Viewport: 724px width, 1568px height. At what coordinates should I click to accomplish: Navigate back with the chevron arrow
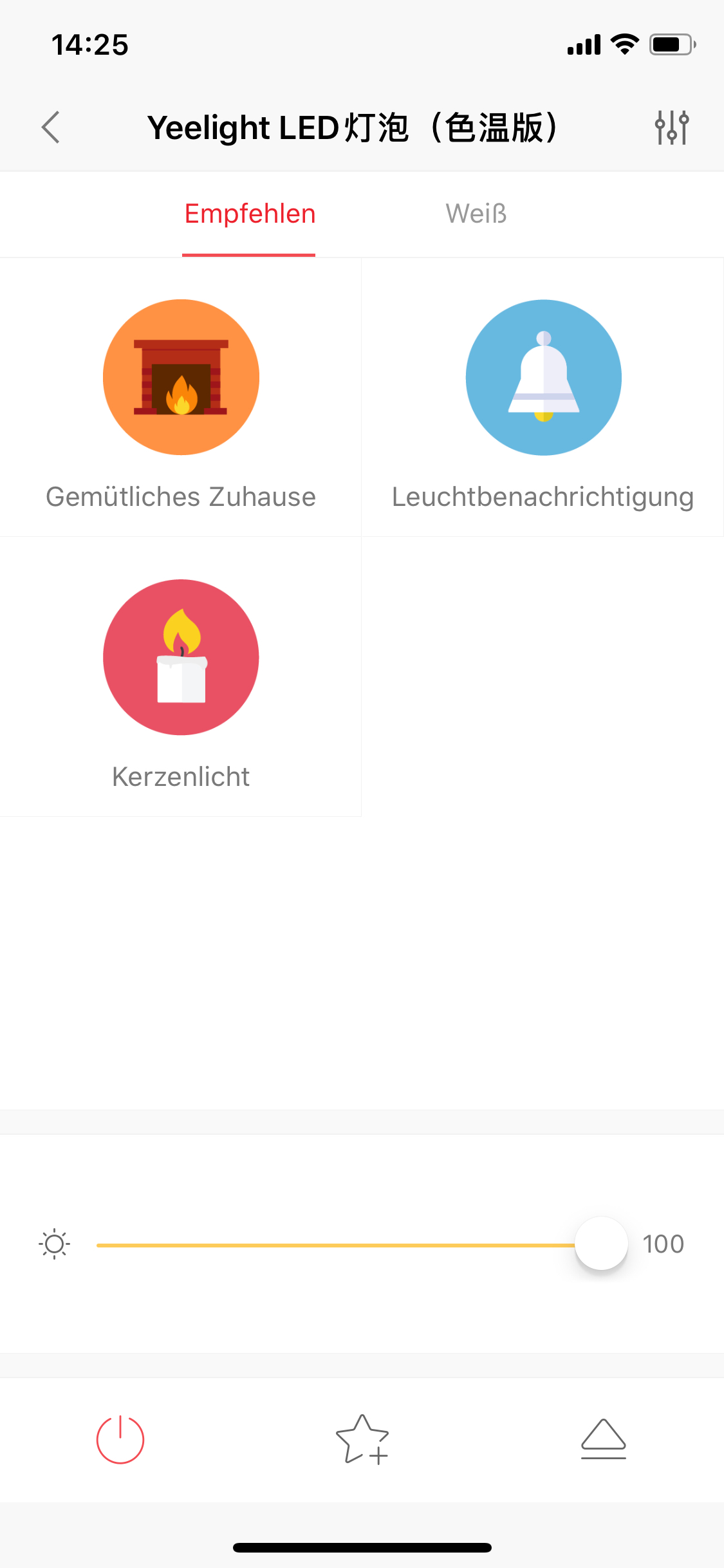[50, 127]
